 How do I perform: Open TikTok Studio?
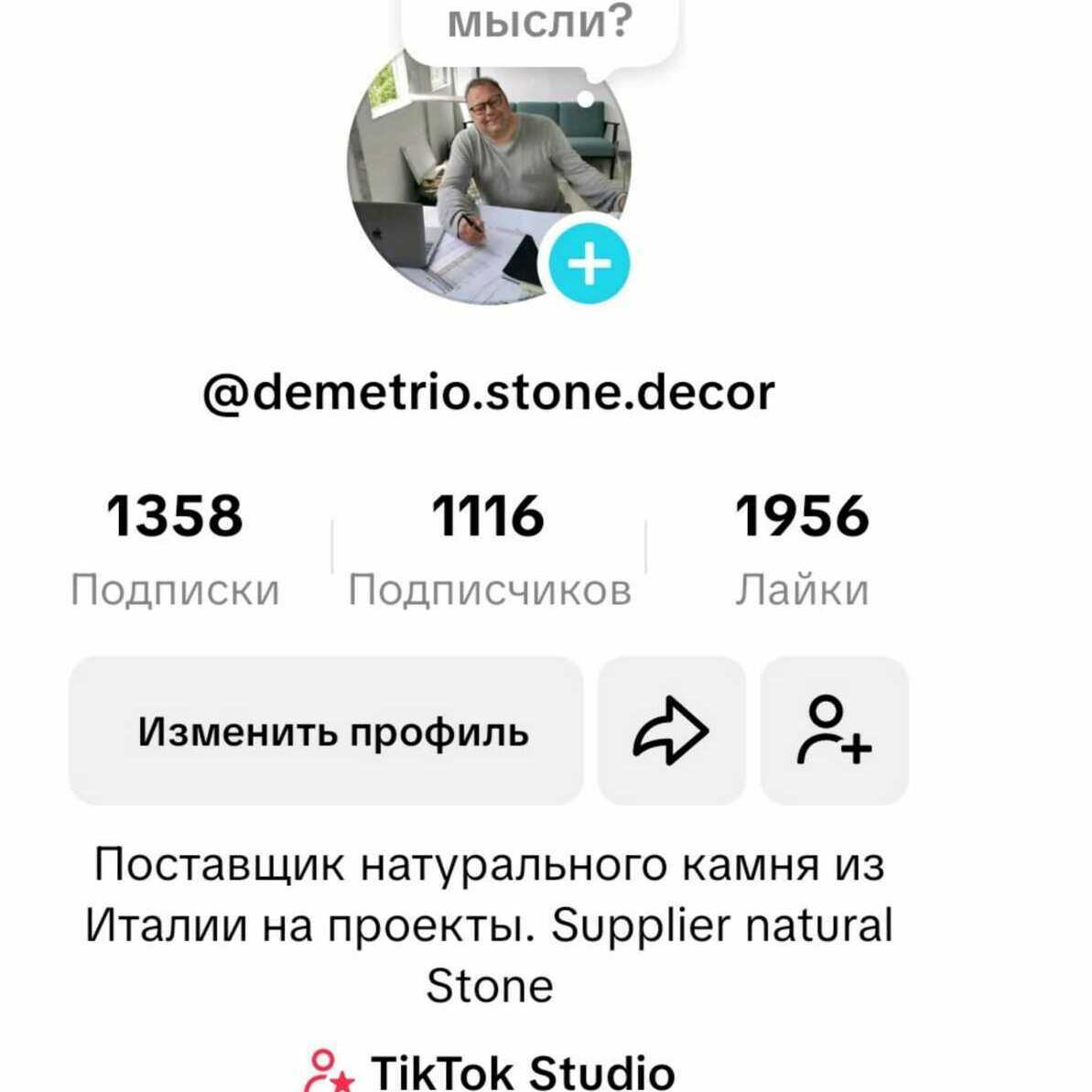click(x=522, y=1071)
